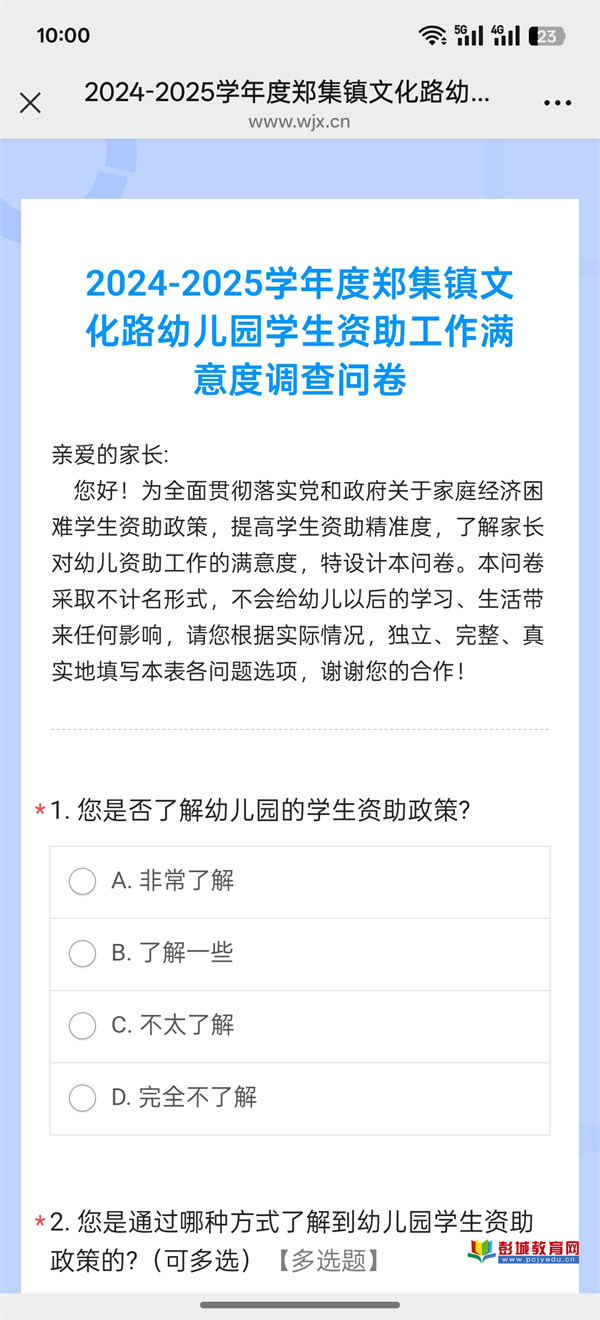
Task: Select option D. 完全不了解
Action: click(300, 1098)
